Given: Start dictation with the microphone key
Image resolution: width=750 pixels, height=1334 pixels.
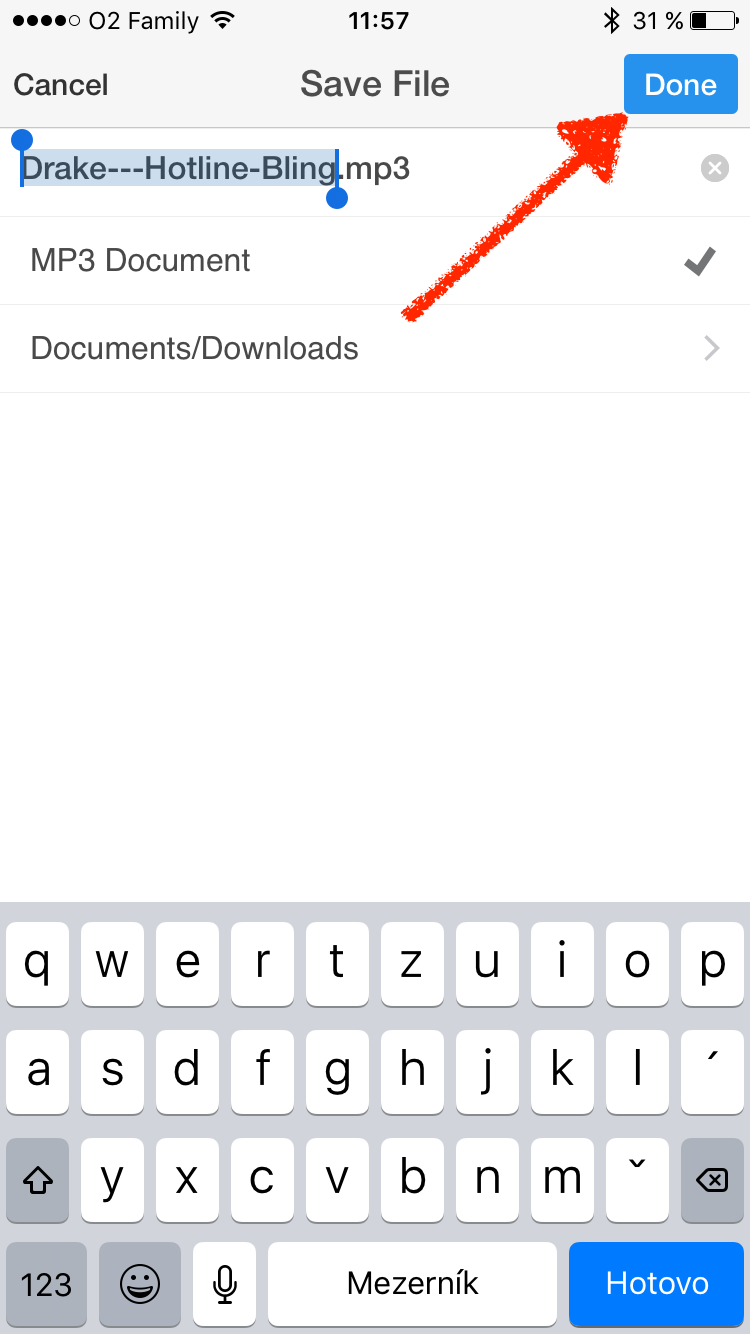Looking at the screenshot, I should point(225,1283).
